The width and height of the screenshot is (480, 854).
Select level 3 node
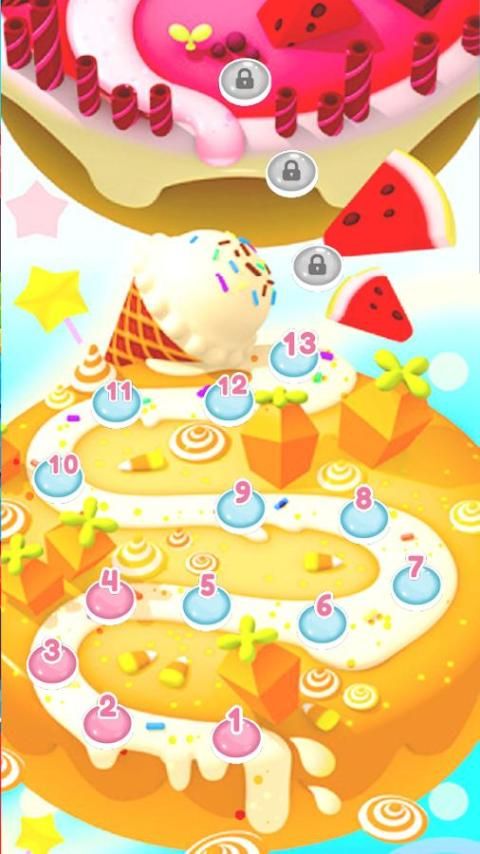[52, 661]
